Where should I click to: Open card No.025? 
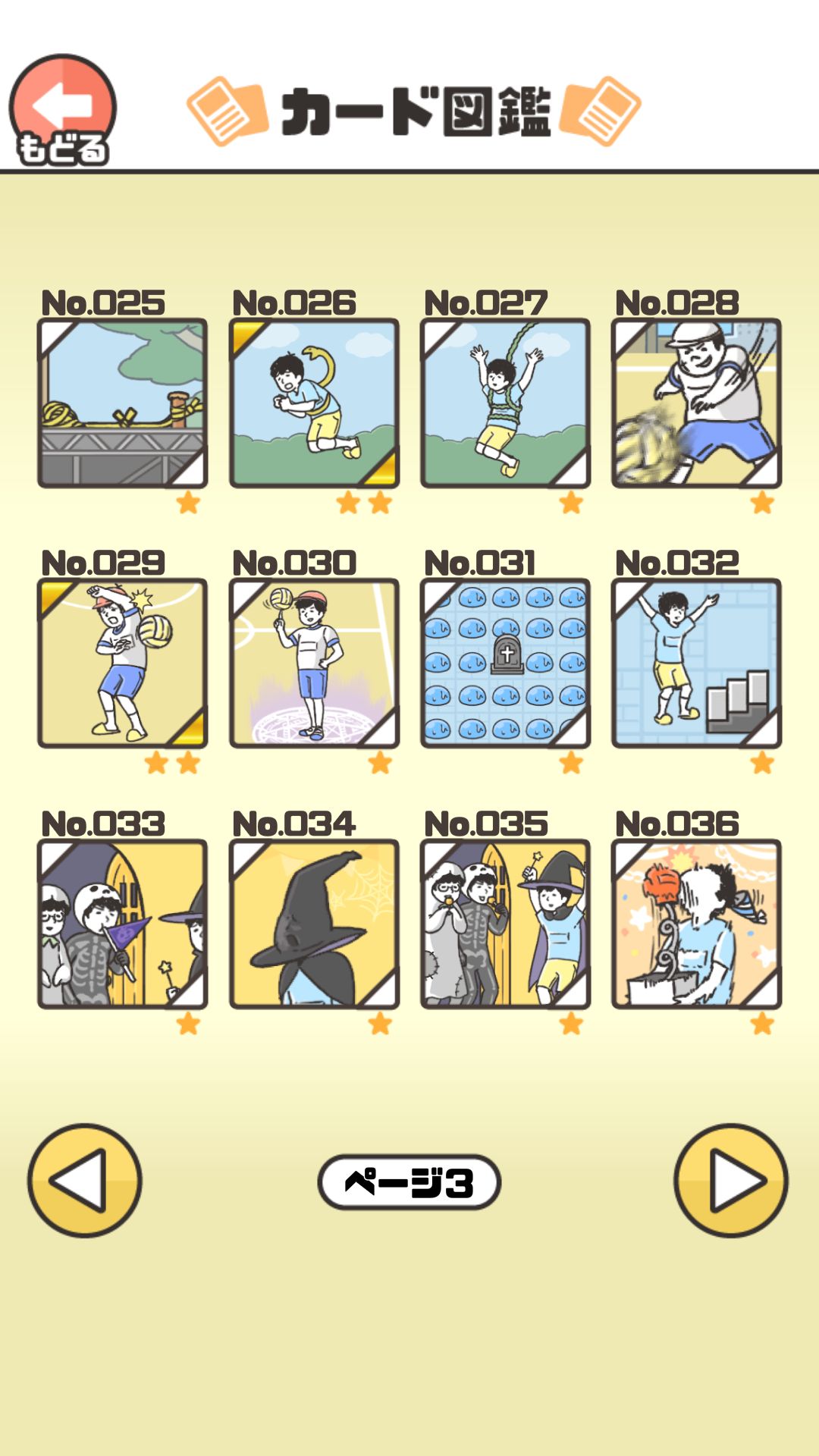coord(122,403)
